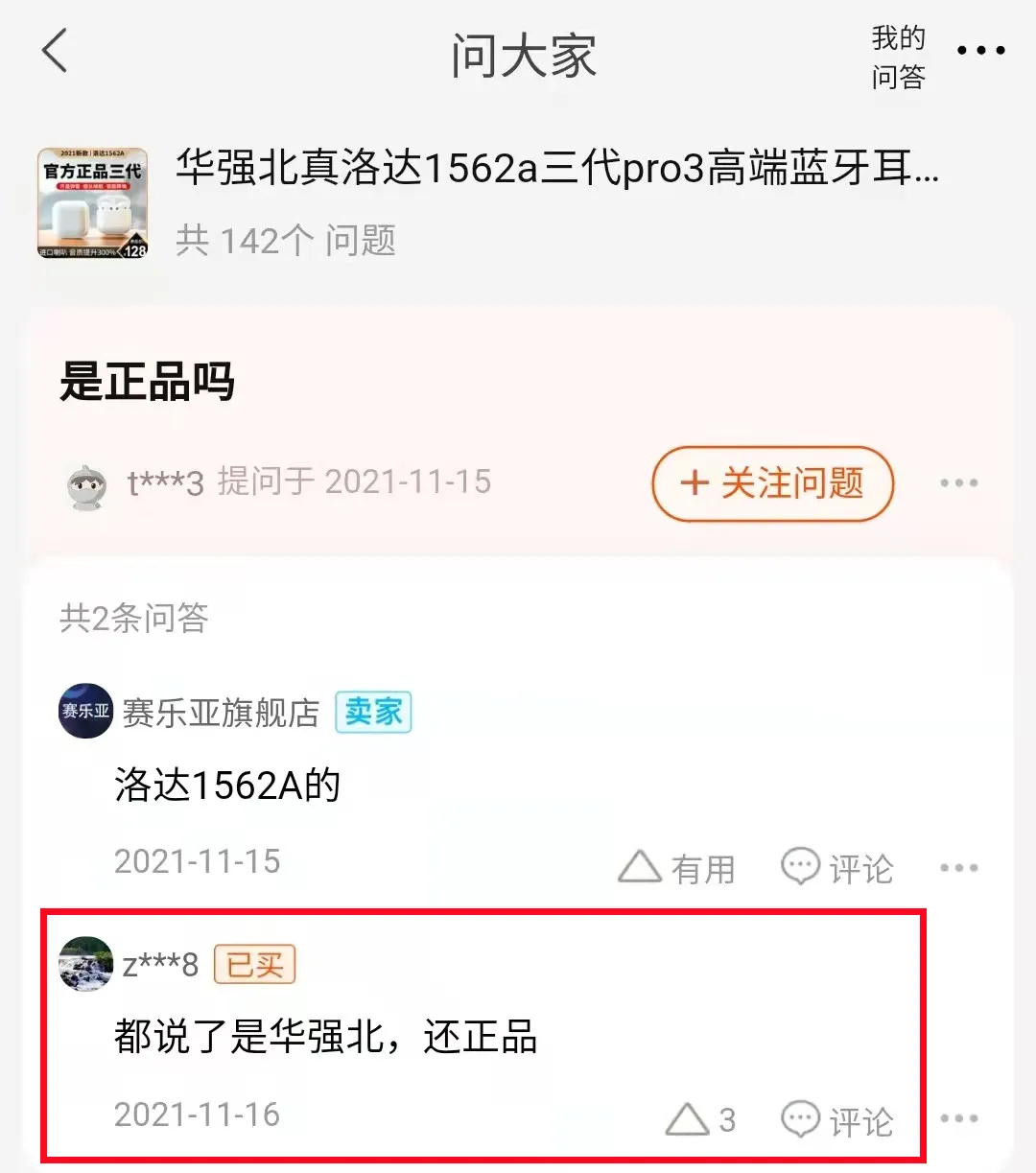1036x1173 pixels.
Task: Open 我的问答 page
Action: [898, 57]
